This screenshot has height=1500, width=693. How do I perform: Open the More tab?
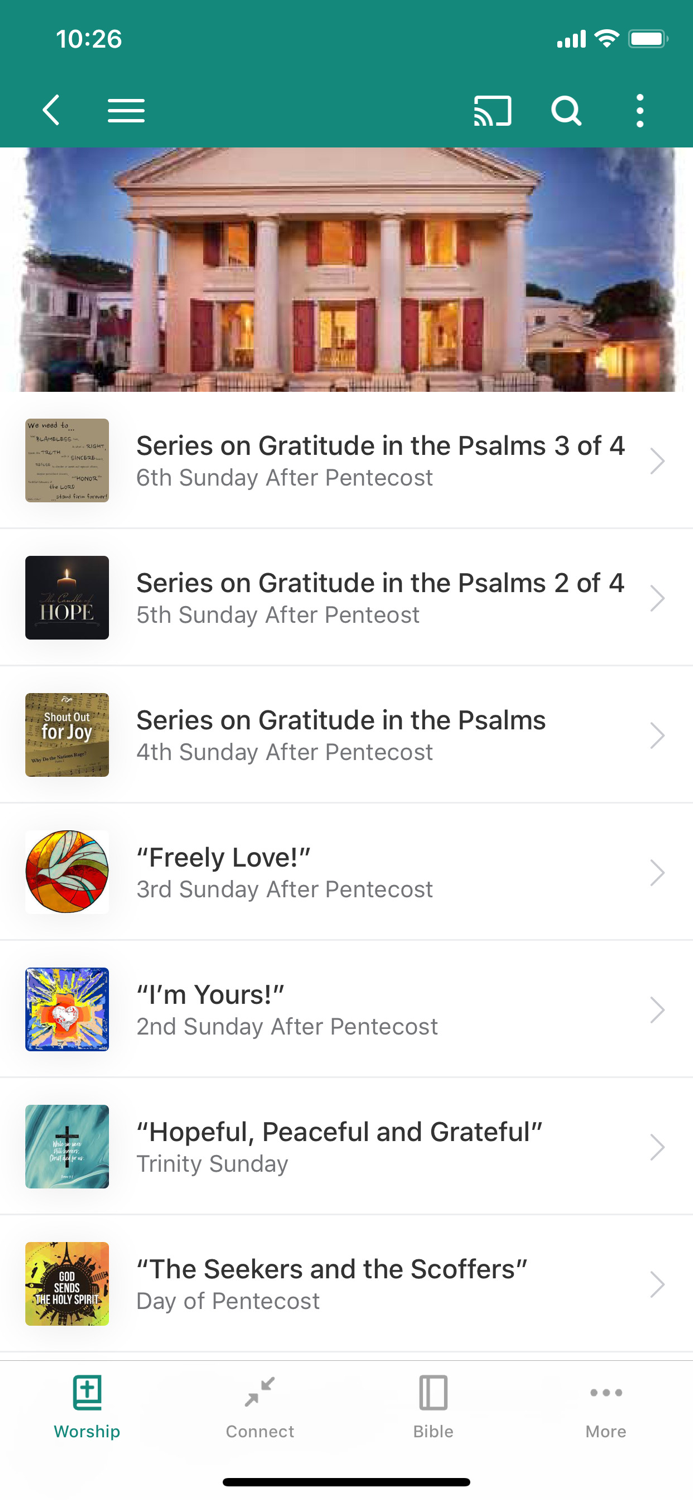(606, 1406)
